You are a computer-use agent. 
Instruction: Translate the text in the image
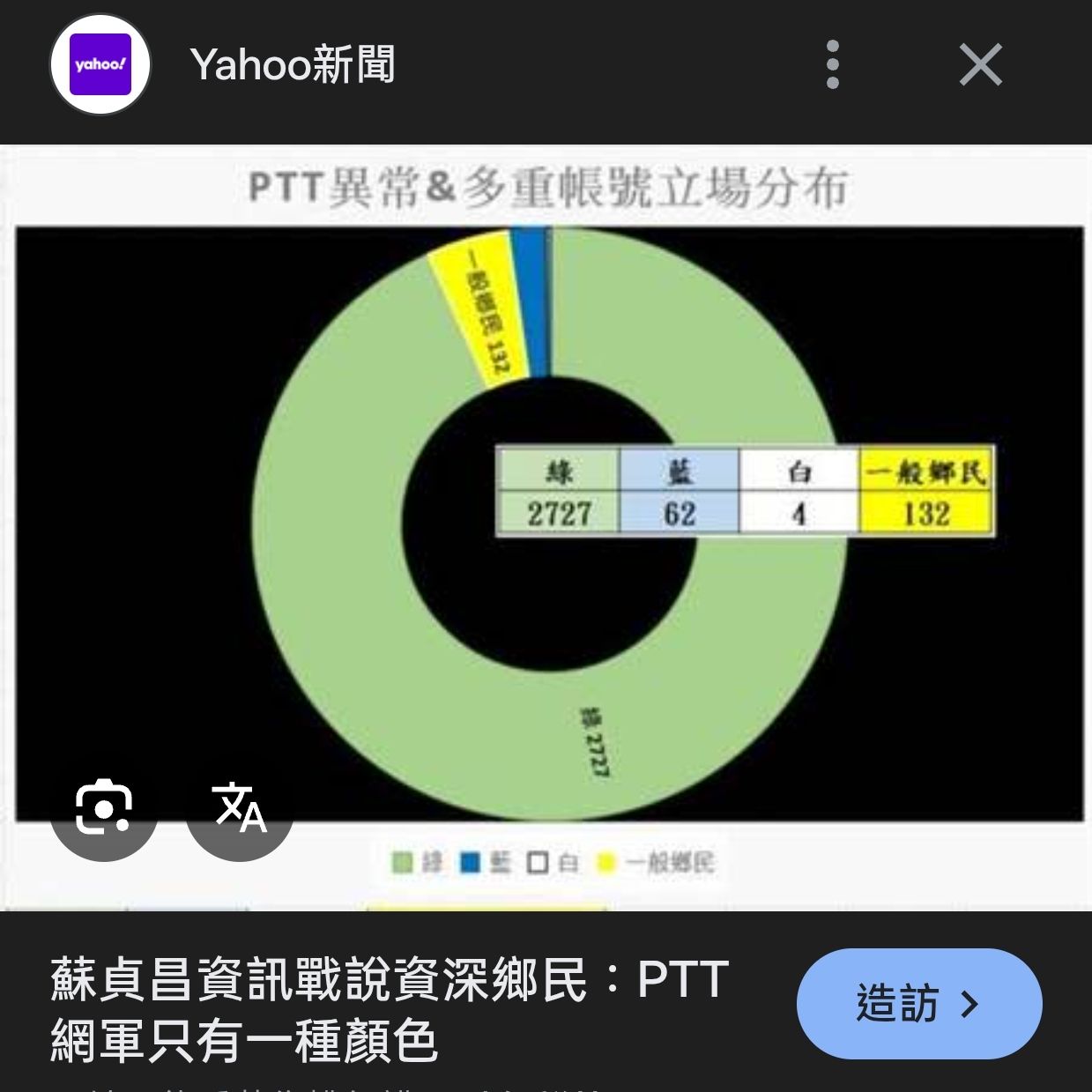(239, 806)
